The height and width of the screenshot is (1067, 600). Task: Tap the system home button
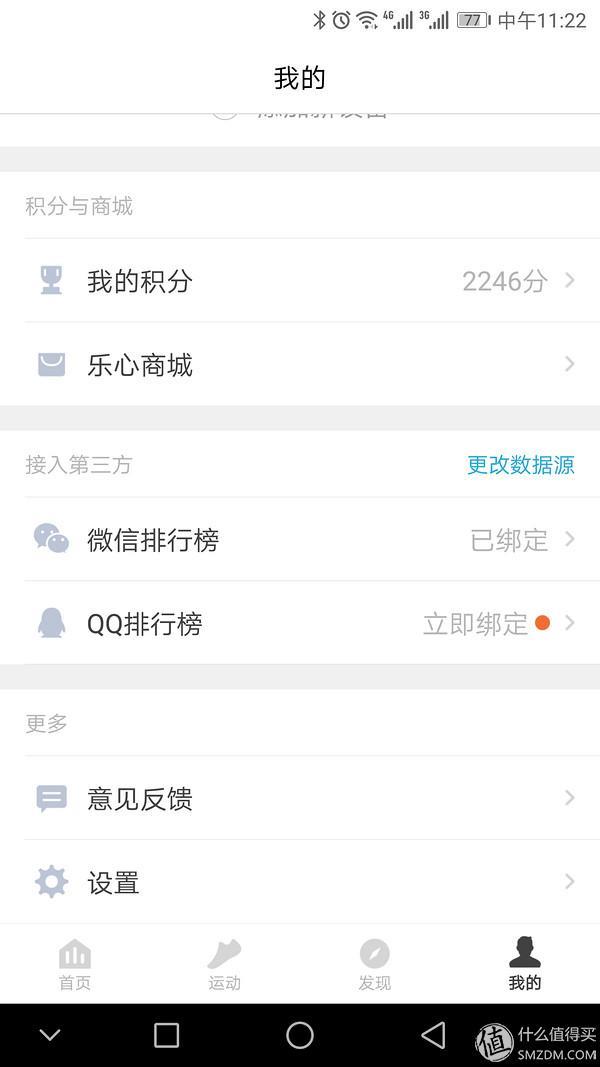coord(300,1035)
